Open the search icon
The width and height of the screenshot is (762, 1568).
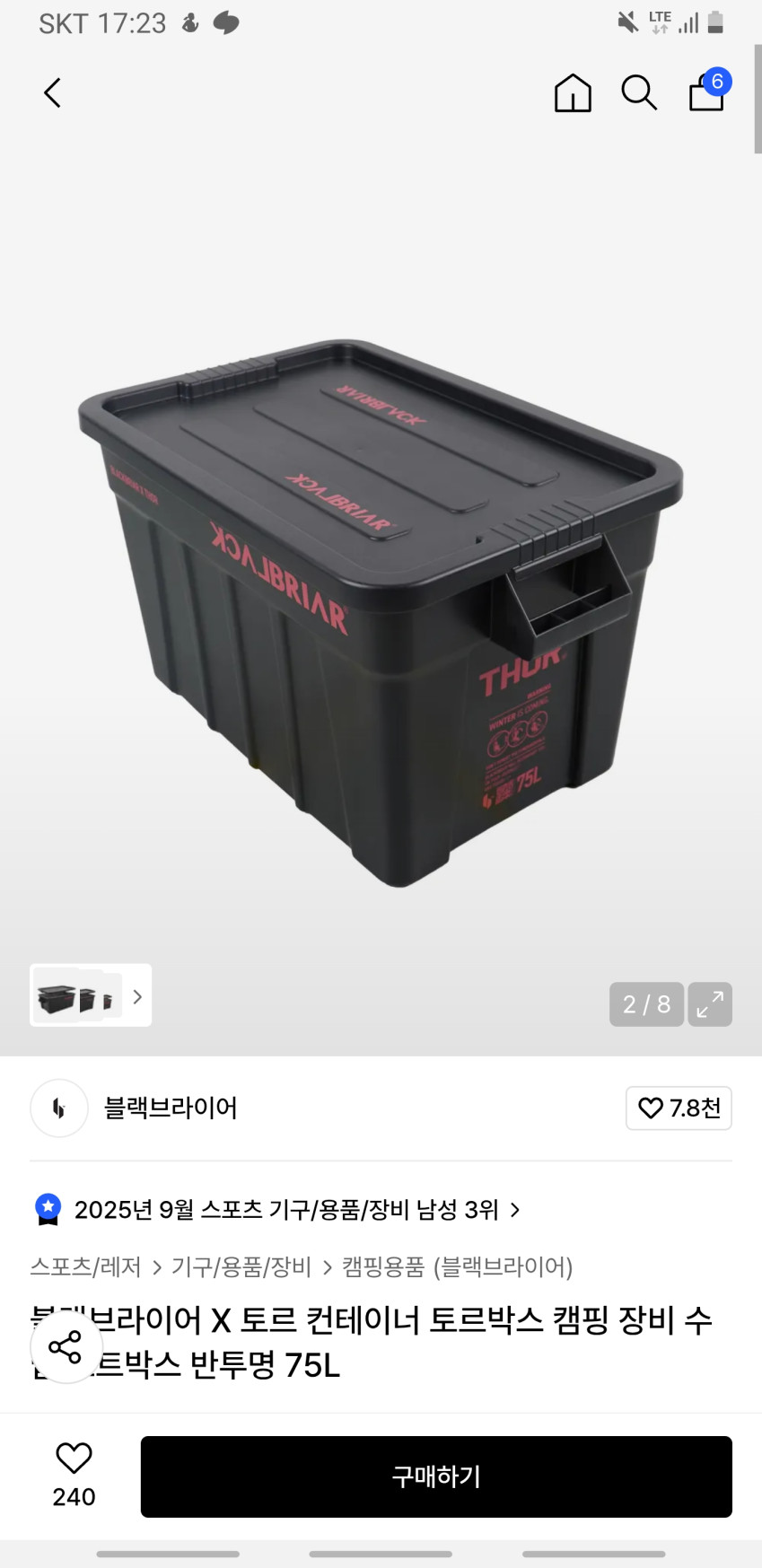(x=639, y=92)
